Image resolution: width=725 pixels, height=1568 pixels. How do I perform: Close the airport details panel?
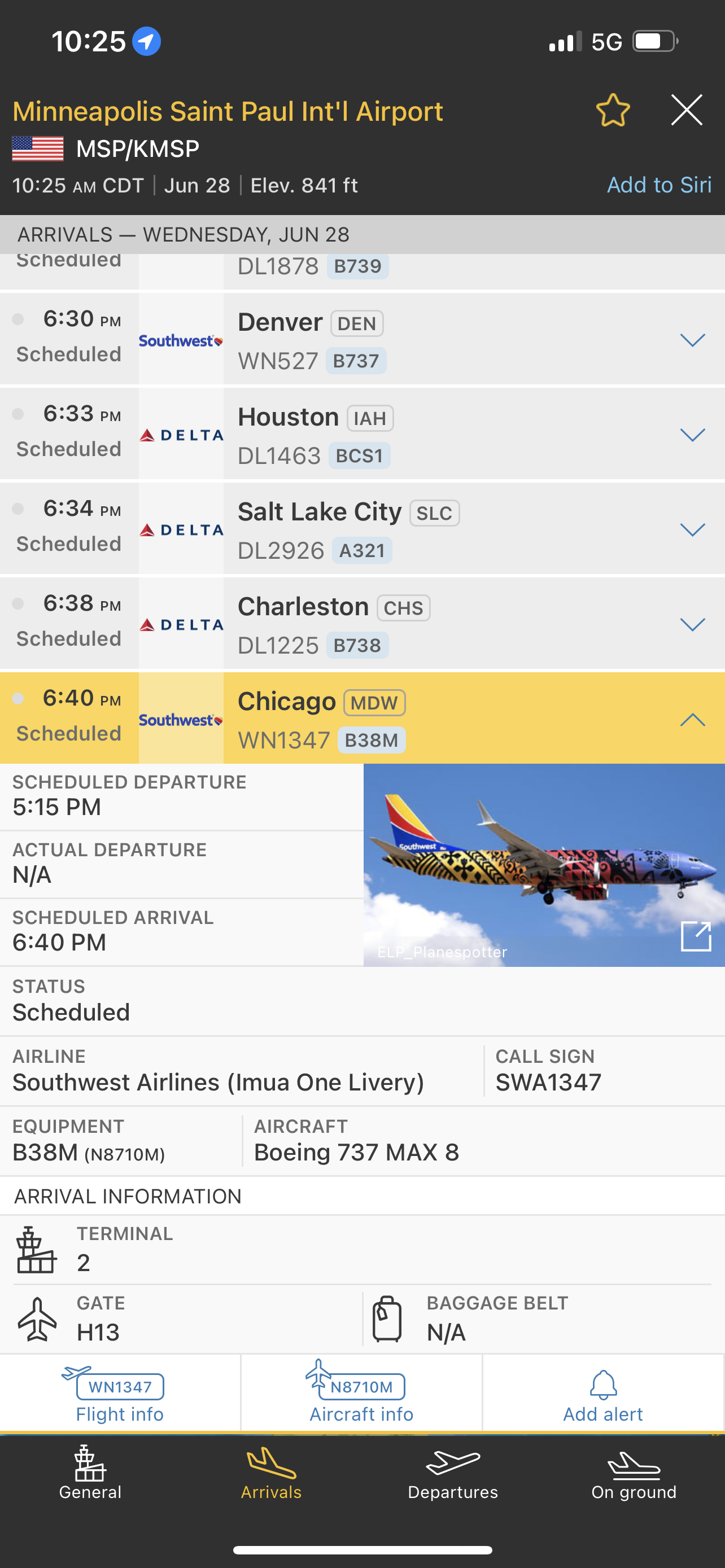687,111
